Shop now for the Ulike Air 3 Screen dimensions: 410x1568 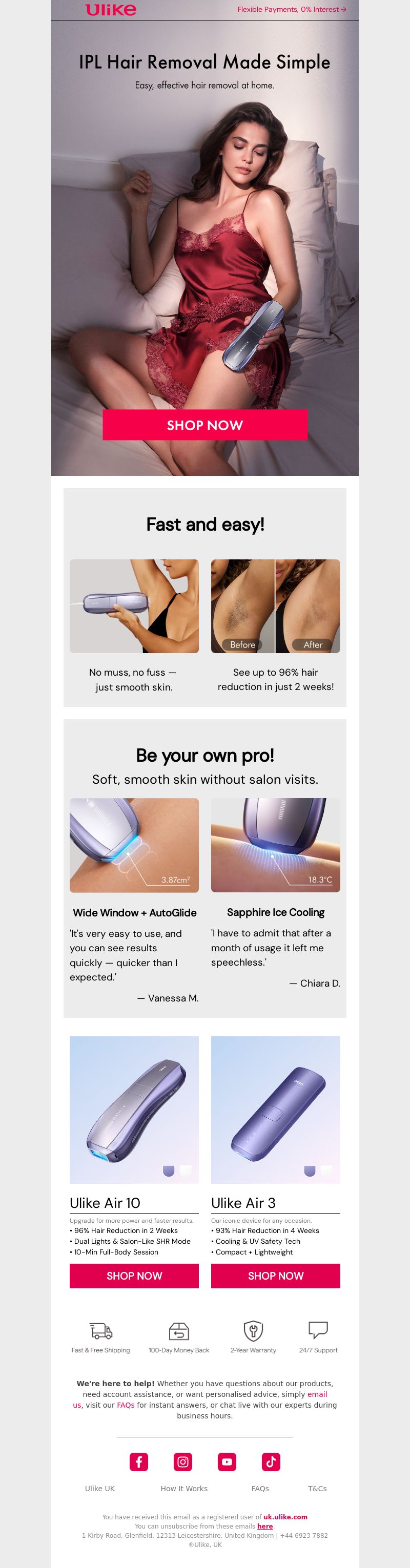click(x=275, y=1276)
